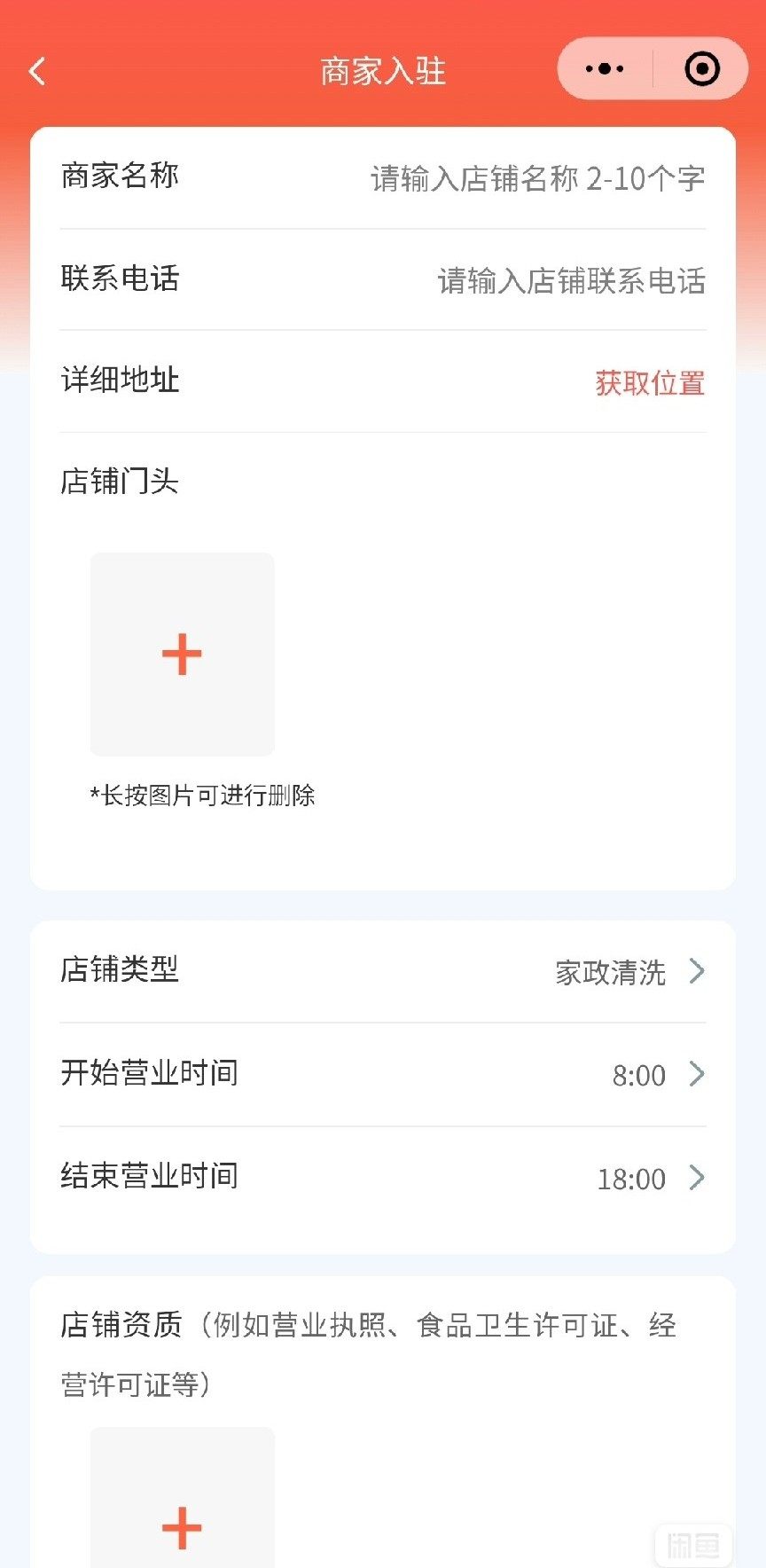Image resolution: width=766 pixels, height=1568 pixels.
Task: Close the mini program via circle icon
Action: pyautogui.click(x=702, y=69)
